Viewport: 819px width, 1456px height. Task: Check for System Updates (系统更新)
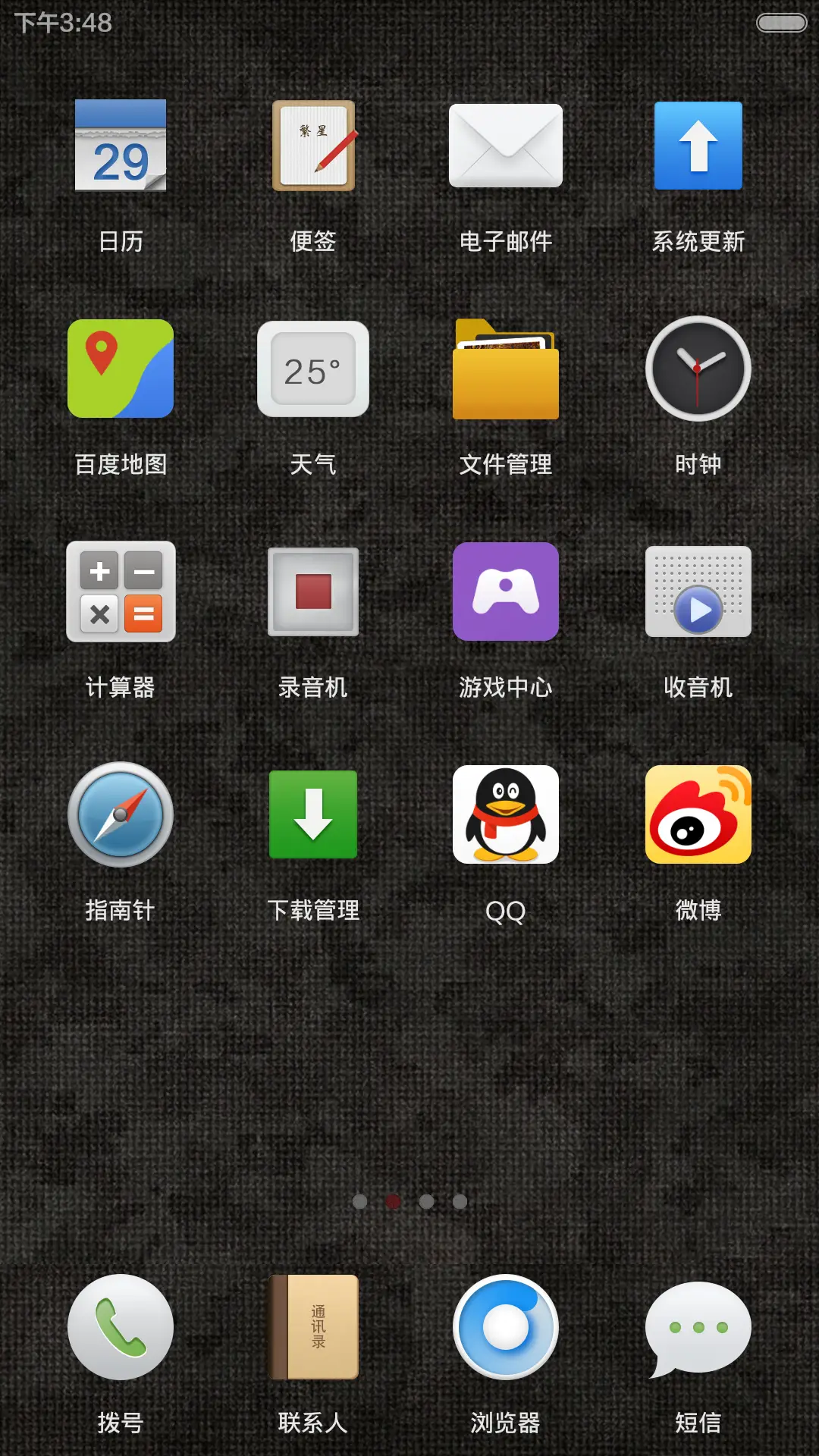pos(698,146)
